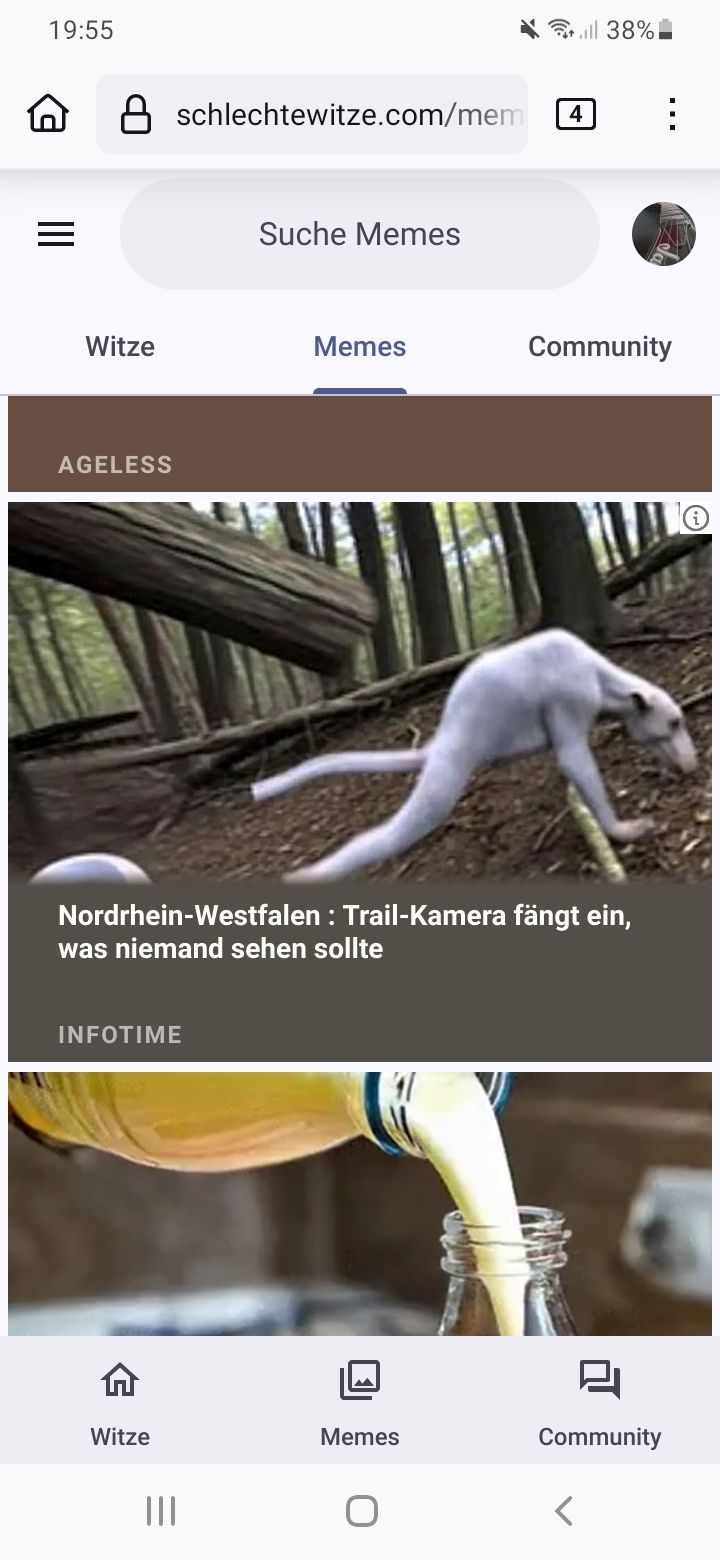The width and height of the screenshot is (720, 1560).
Task: Open the hamburger menu
Action: [56, 234]
